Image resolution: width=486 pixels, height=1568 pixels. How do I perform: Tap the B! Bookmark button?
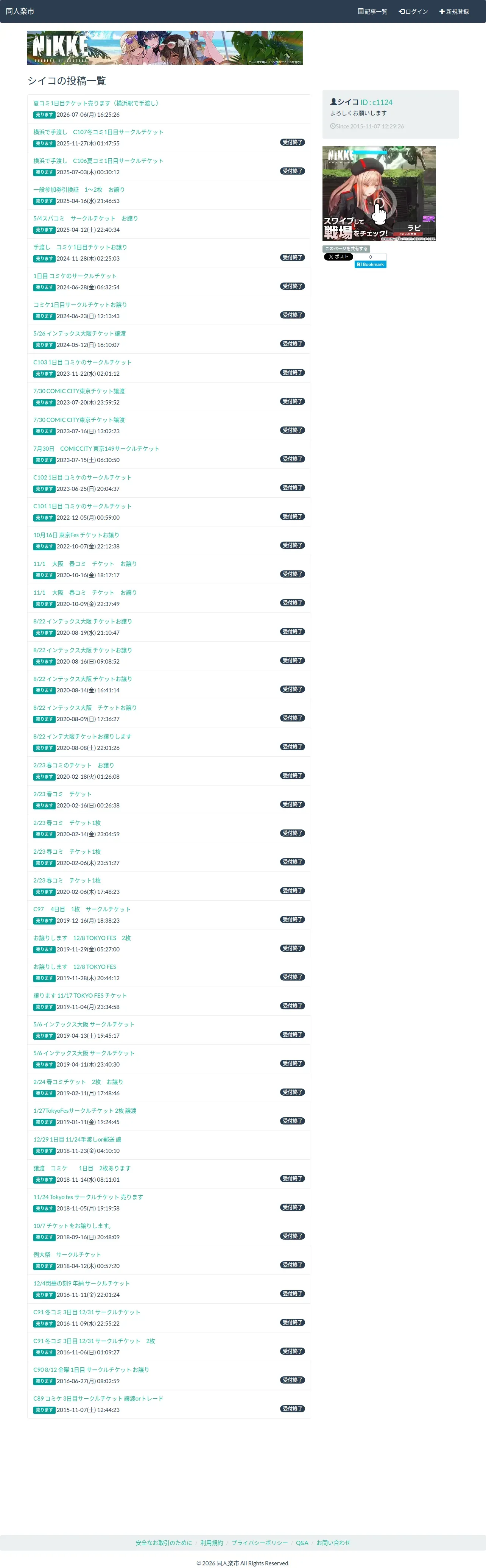coord(371,264)
